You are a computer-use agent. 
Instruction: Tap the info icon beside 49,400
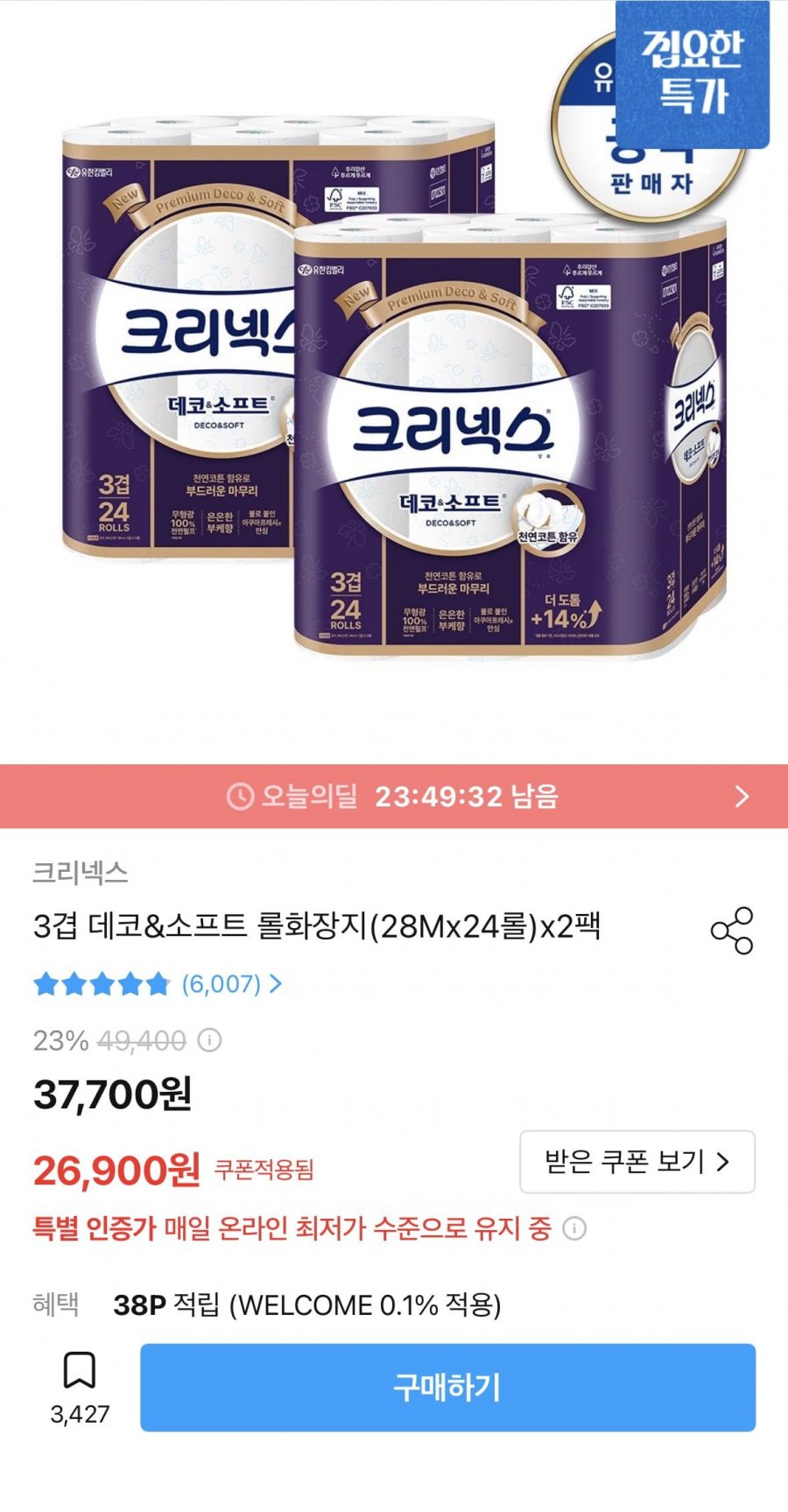(209, 1040)
